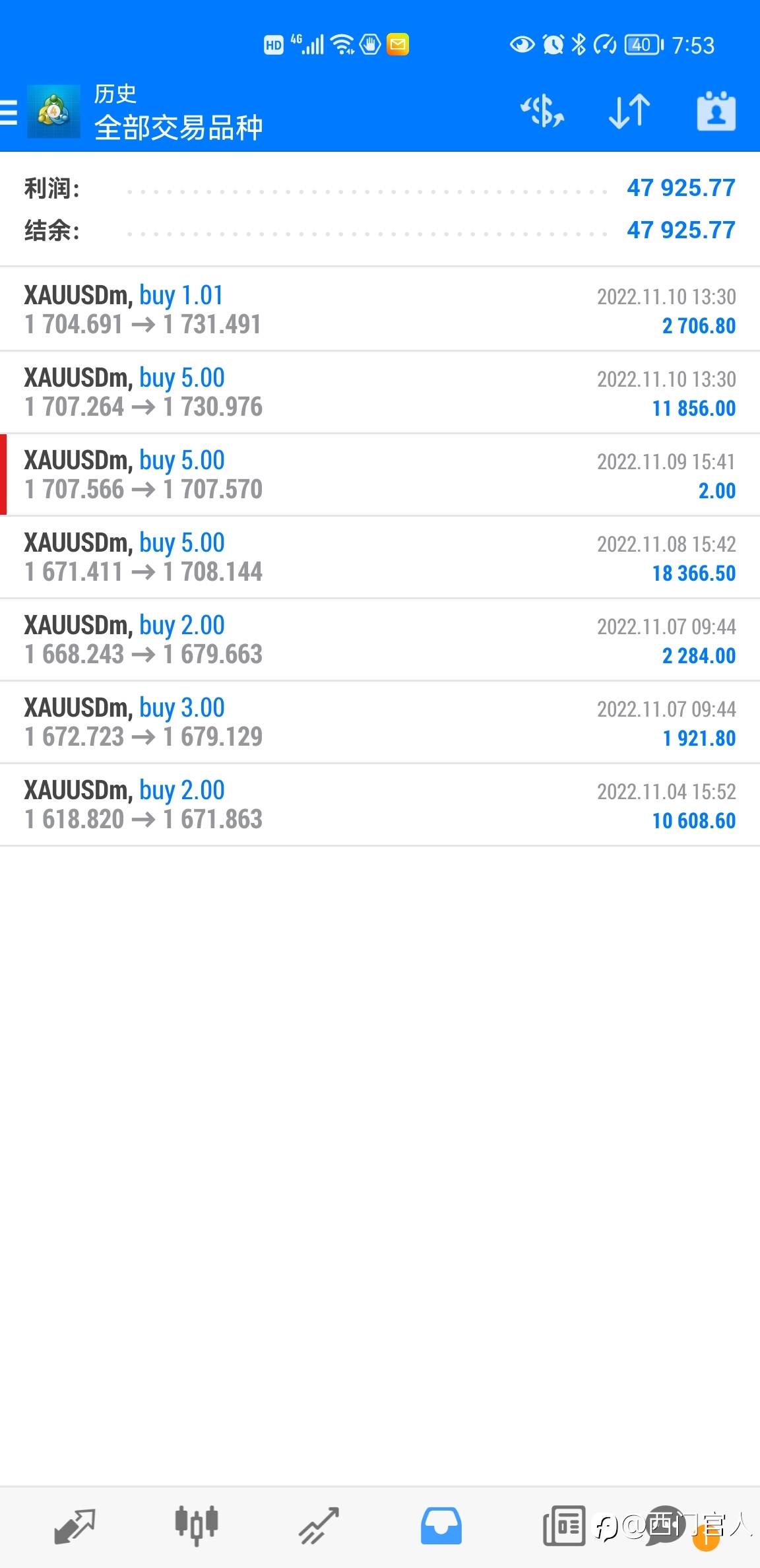
Task: Open the date range calendar
Action: 716,111
